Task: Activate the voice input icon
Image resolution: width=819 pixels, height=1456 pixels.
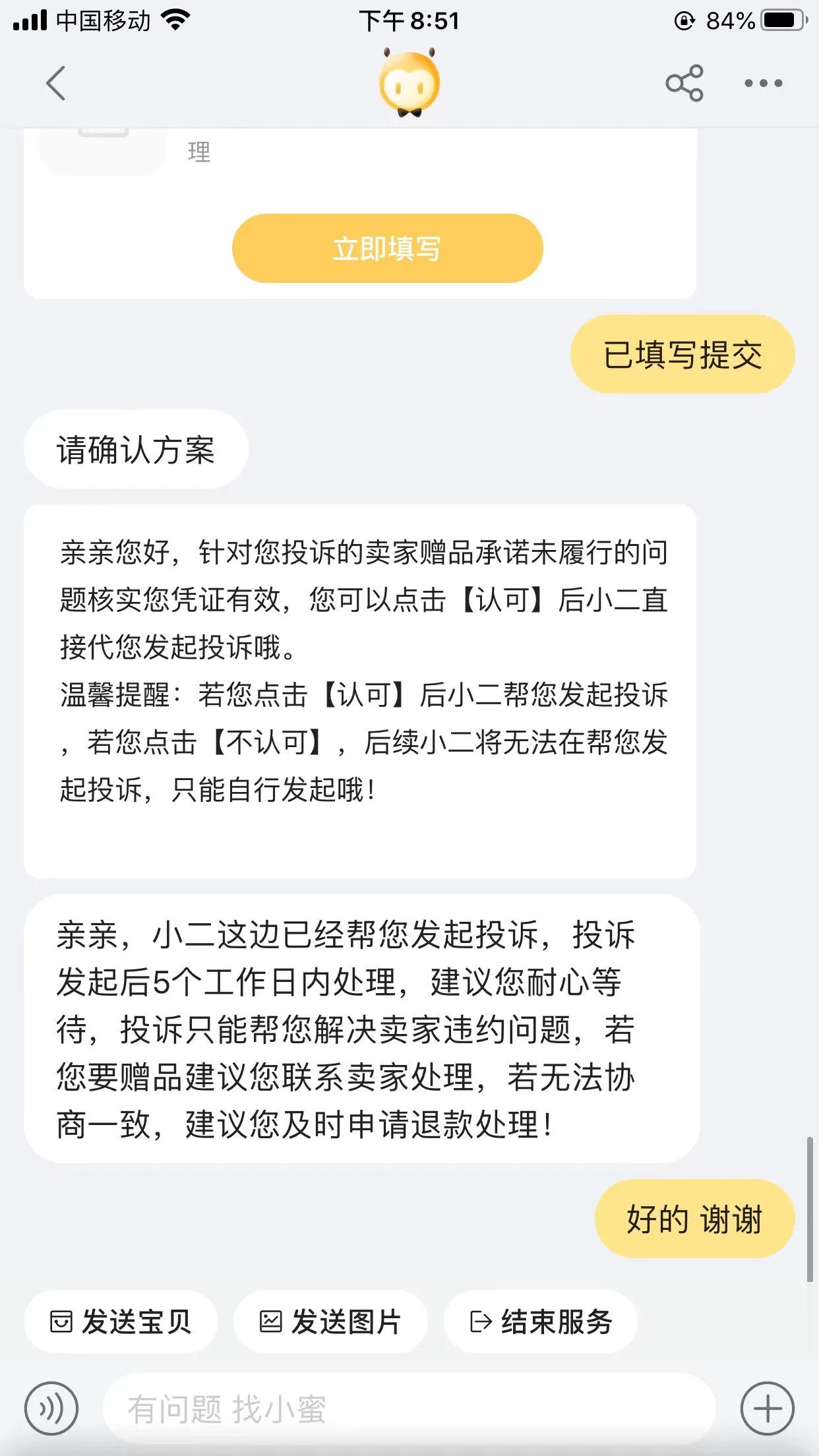Action: pyautogui.click(x=51, y=1409)
